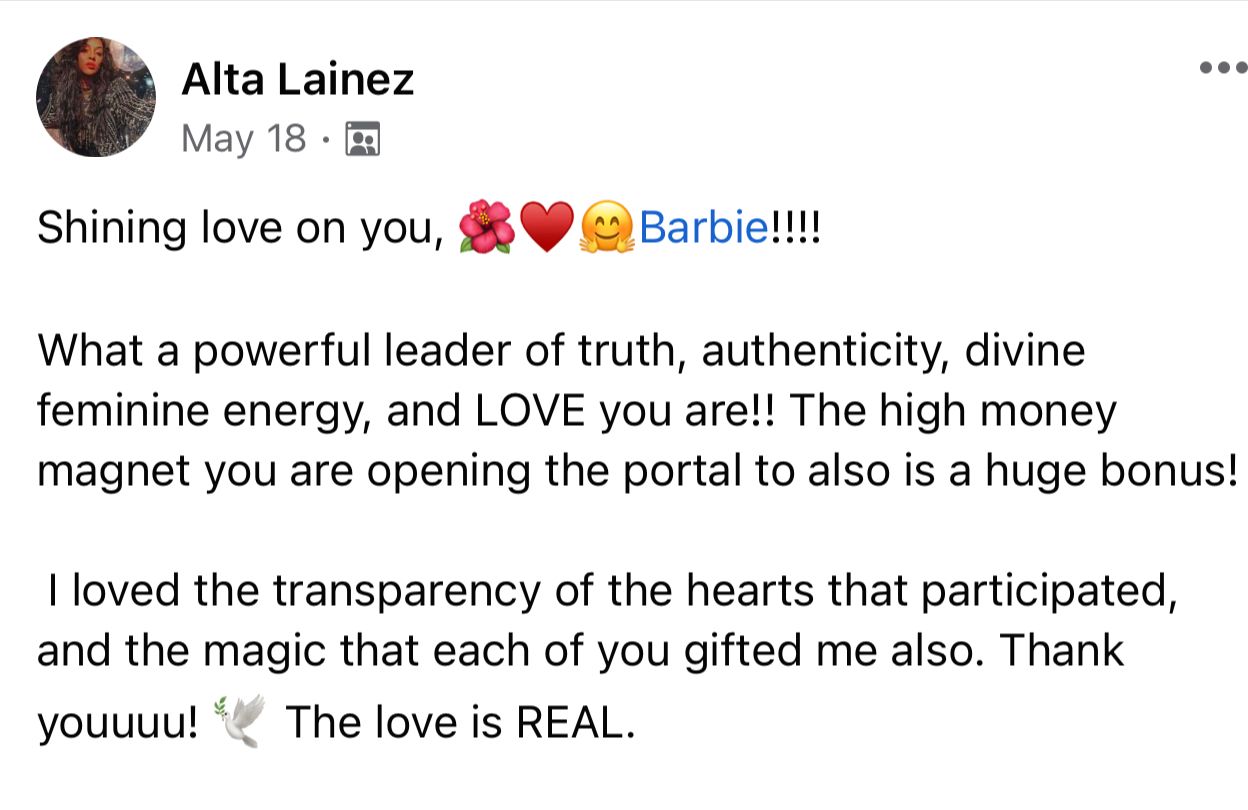Open the tagged Barbie profile link
The height and width of the screenshot is (810, 1248).
click(702, 228)
